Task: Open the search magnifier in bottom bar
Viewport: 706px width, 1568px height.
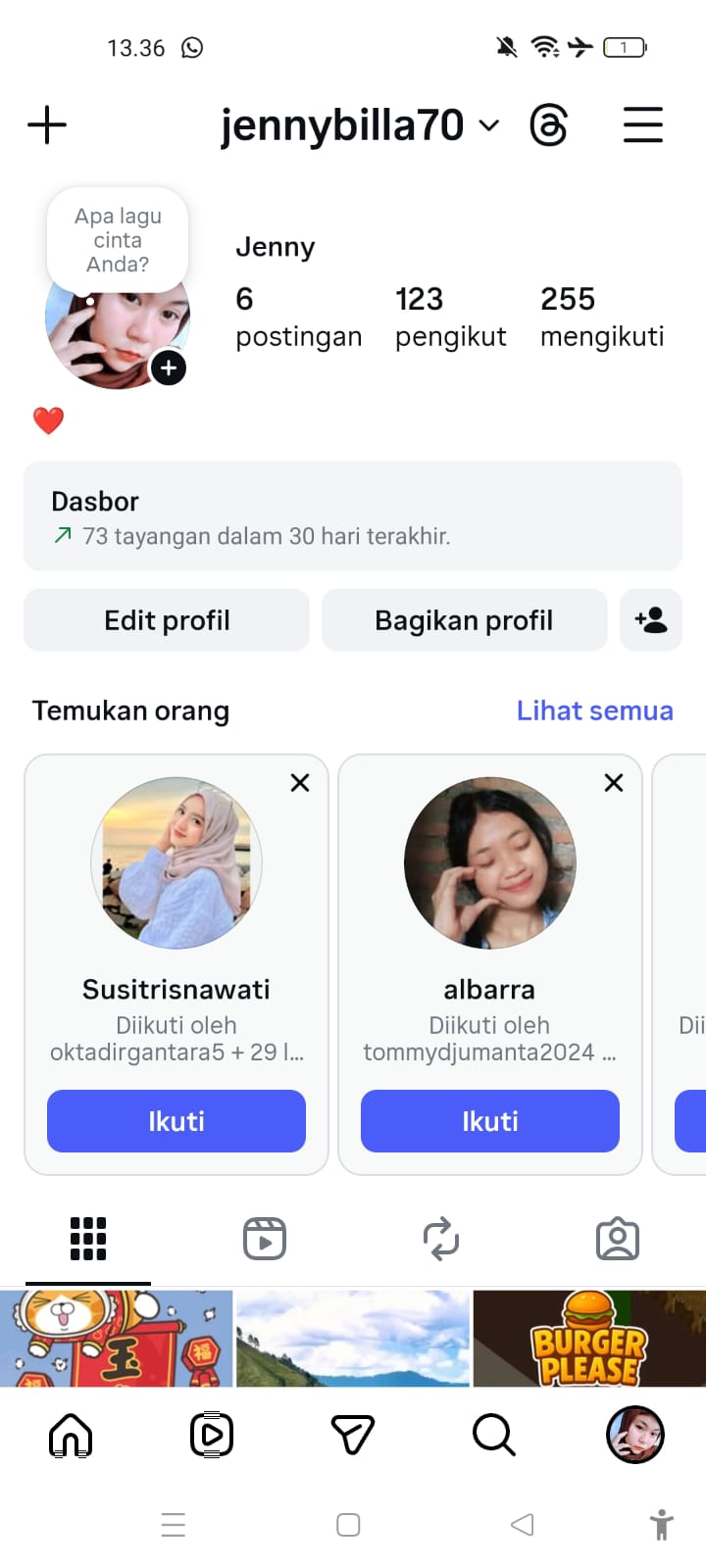Action: [493, 1436]
